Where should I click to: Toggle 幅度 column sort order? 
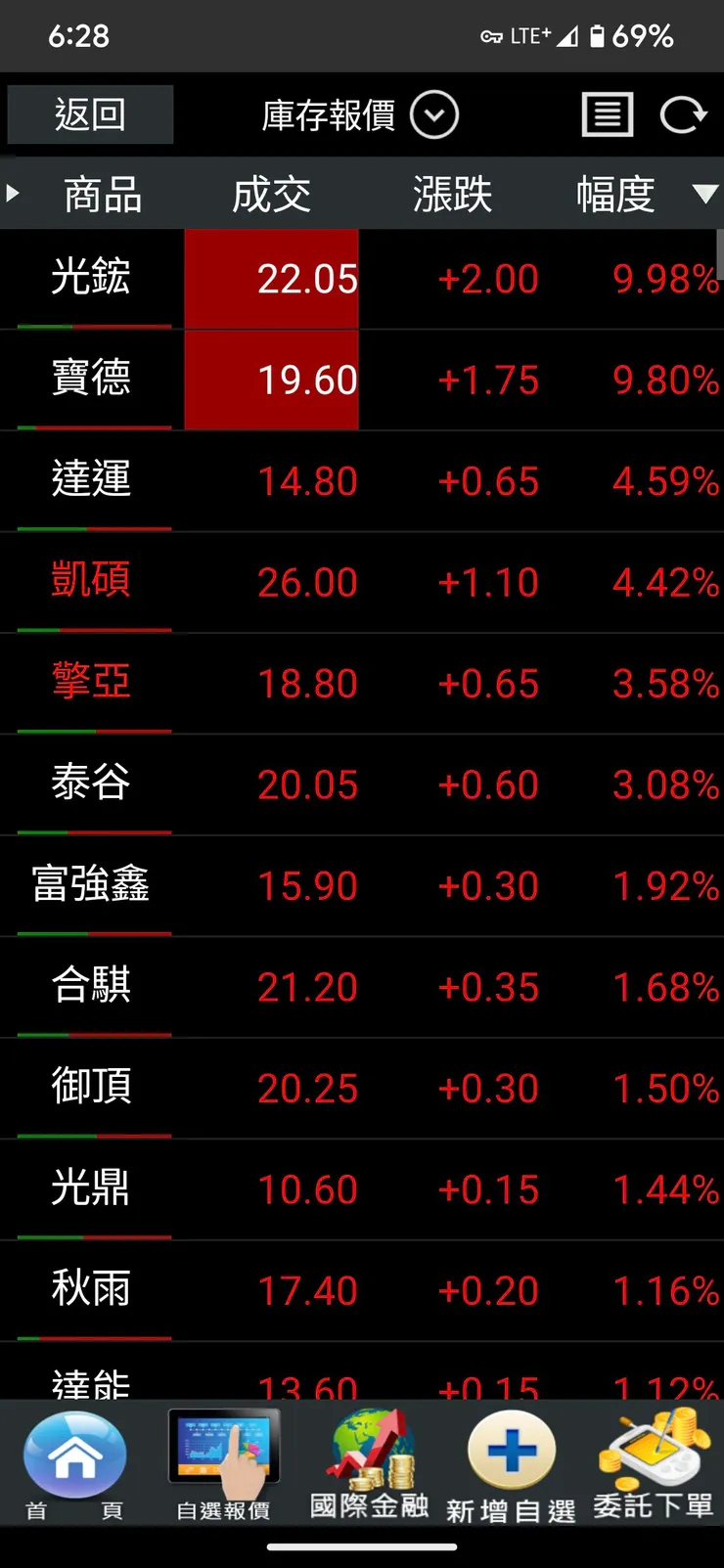point(614,194)
